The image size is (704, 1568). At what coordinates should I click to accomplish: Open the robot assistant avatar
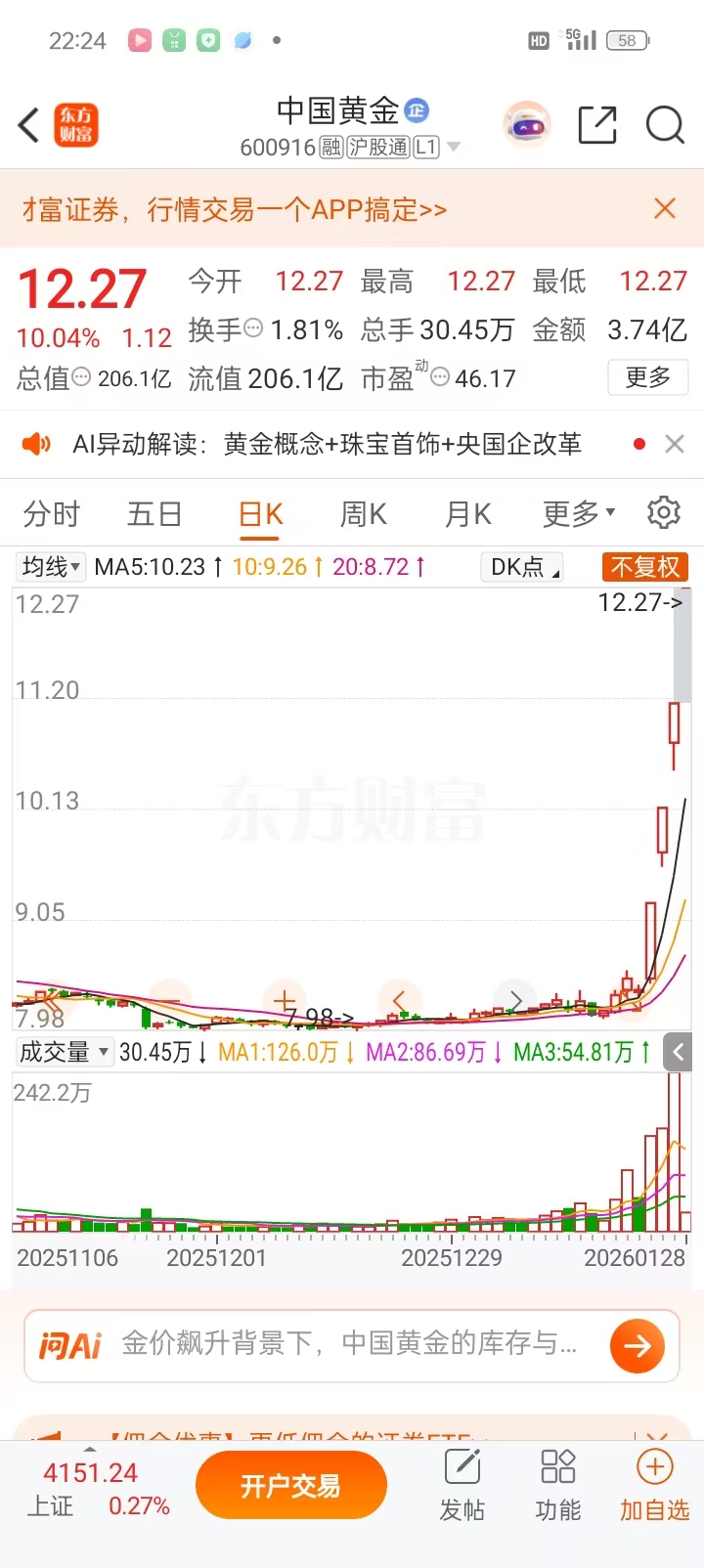[x=527, y=125]
